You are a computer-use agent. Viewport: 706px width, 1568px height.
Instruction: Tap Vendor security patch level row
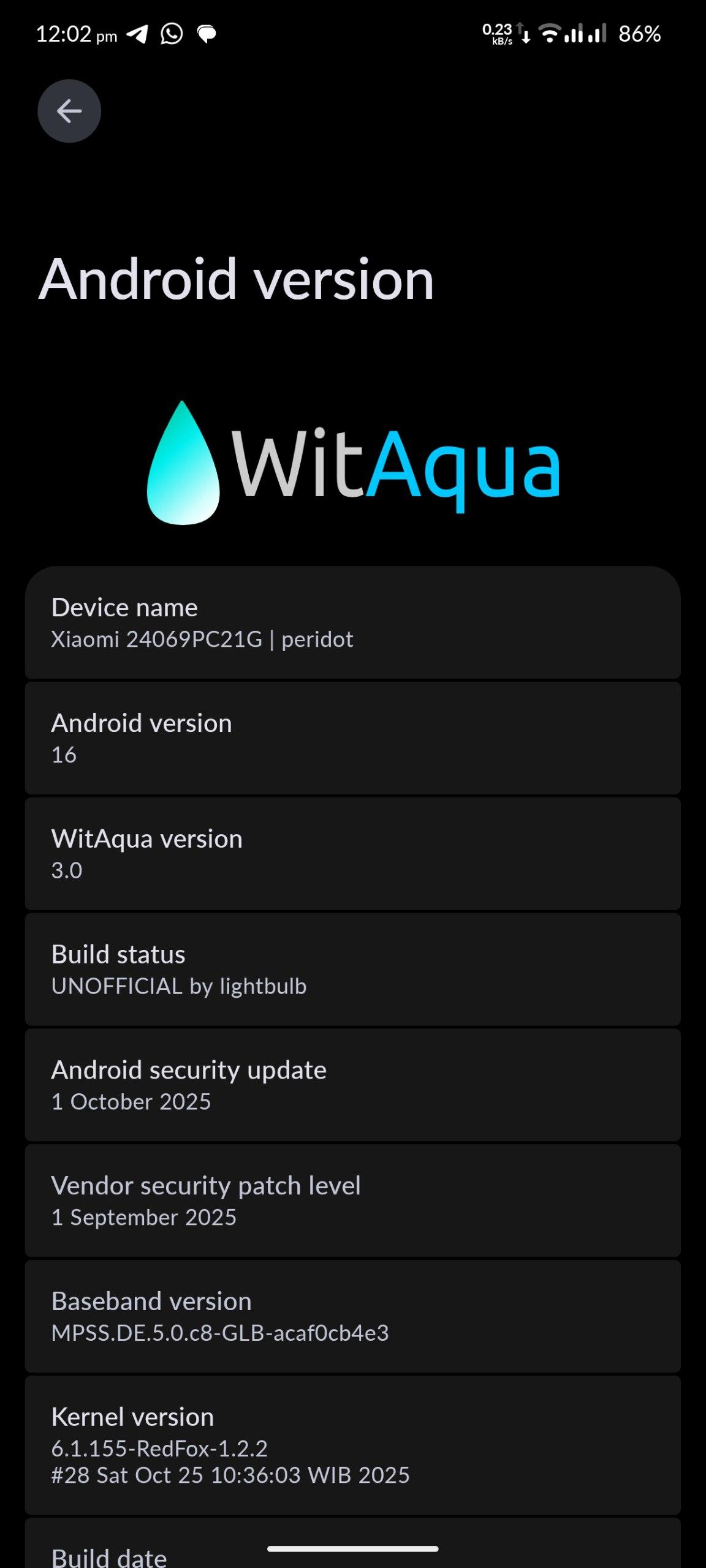pos(352,1200)
